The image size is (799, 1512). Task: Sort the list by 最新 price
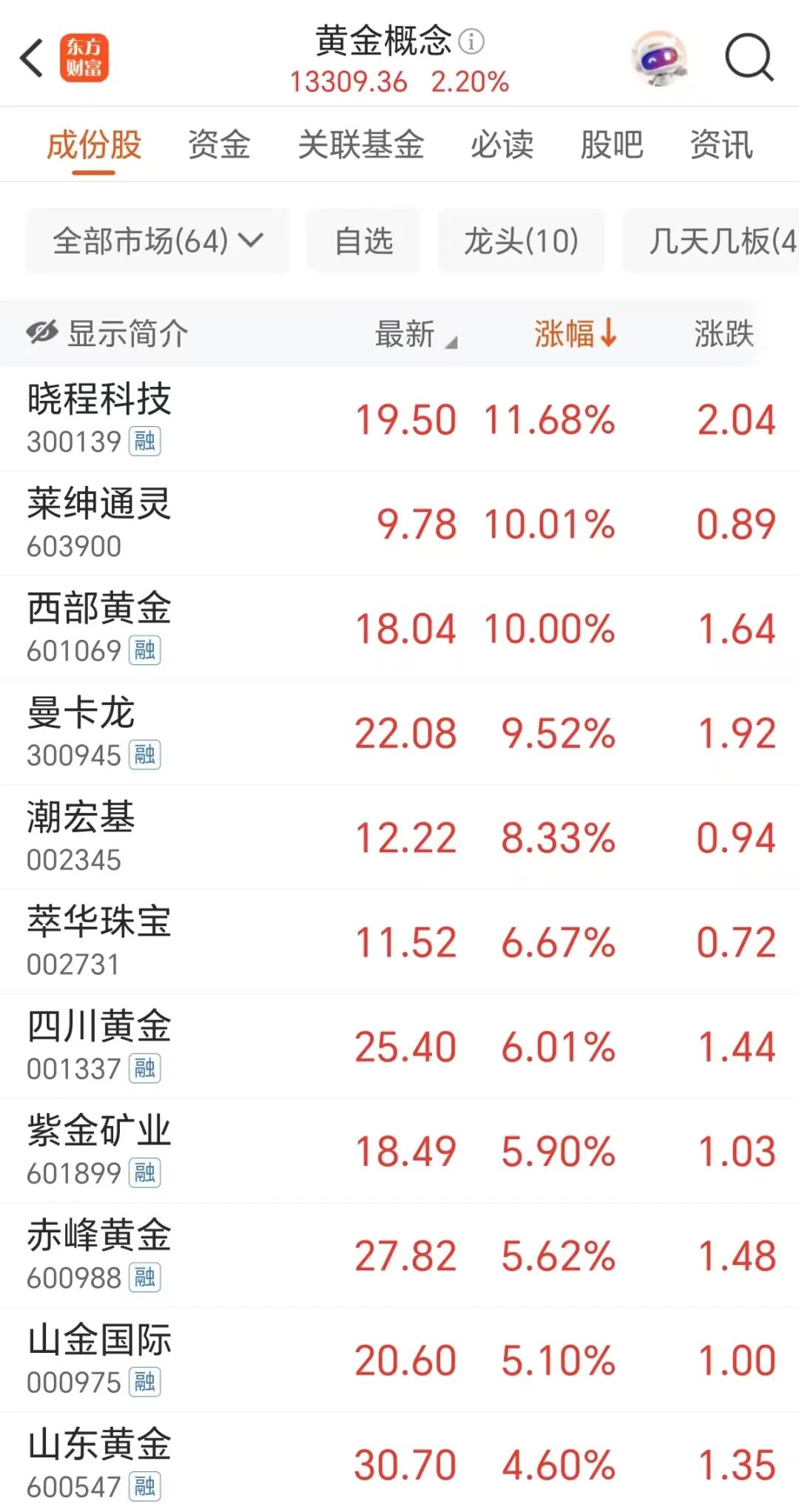[416, 334]
